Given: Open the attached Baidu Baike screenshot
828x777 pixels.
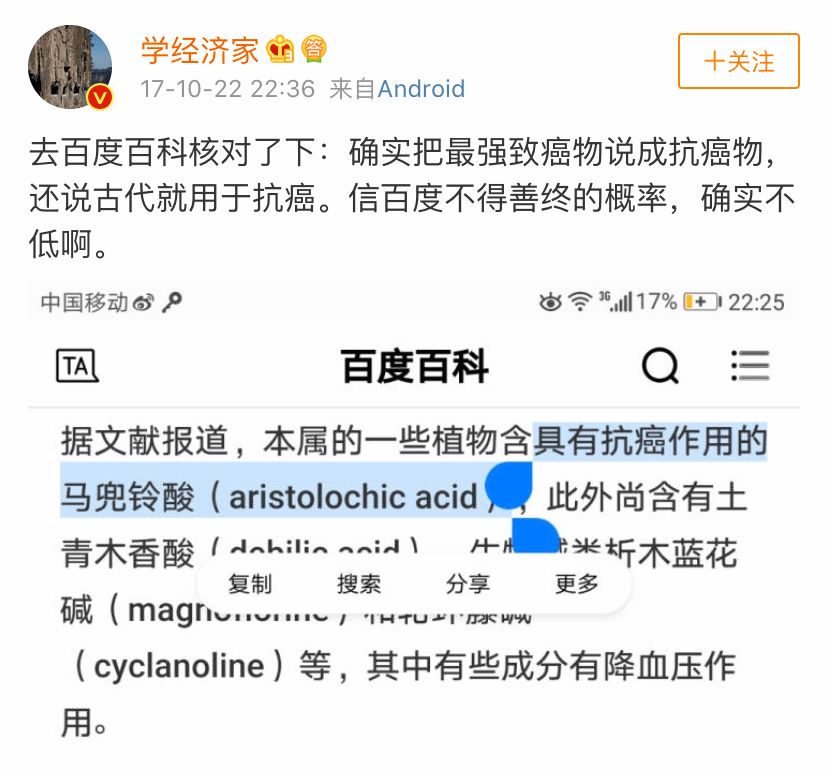Looking at the screenshot, I should [414, 520].
